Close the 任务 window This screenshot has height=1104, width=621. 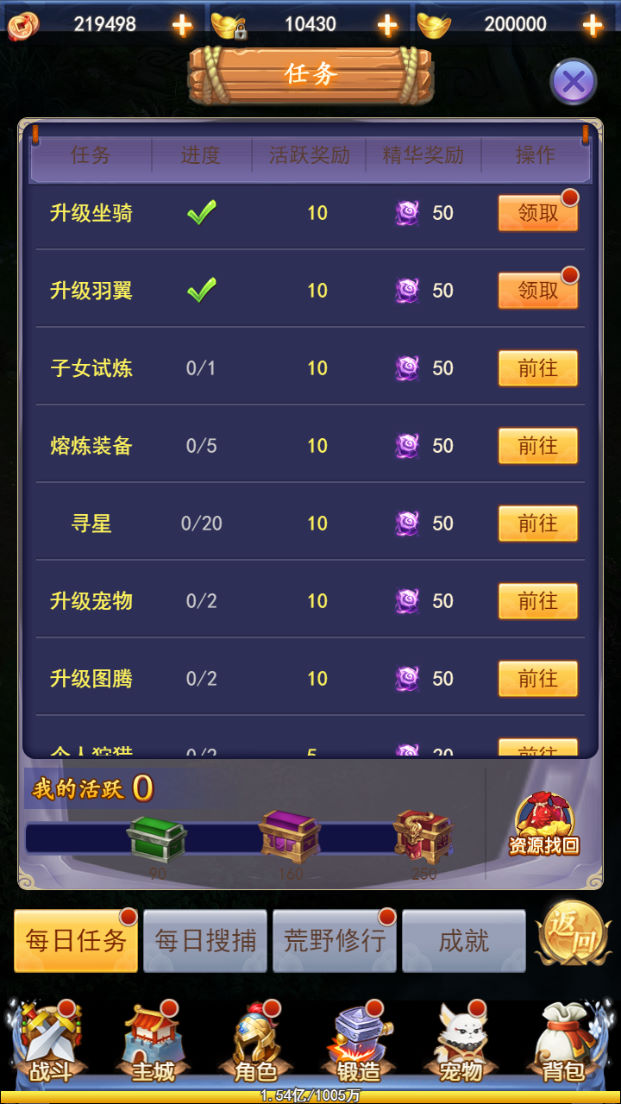click(x=573, y=82)
